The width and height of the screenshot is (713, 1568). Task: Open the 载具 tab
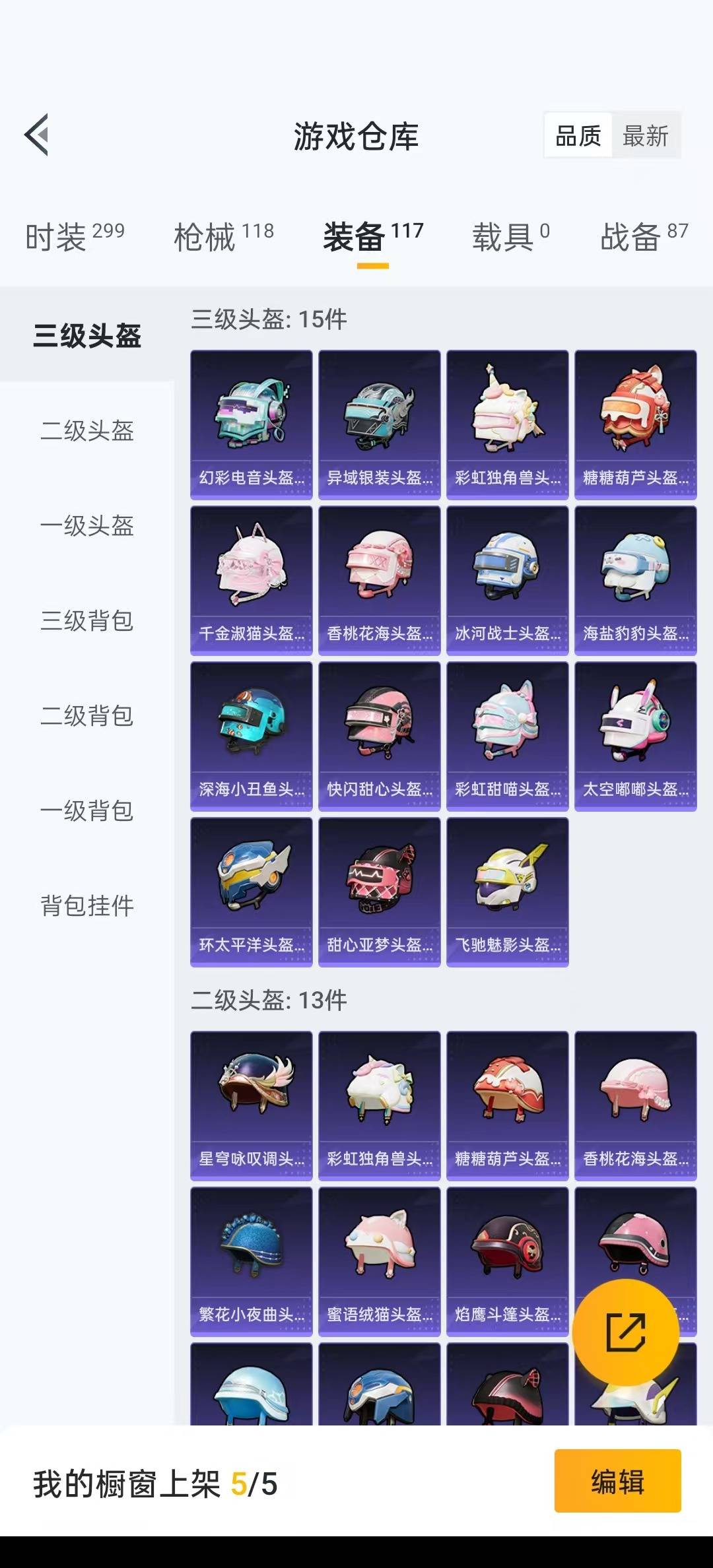pos(510,236)
